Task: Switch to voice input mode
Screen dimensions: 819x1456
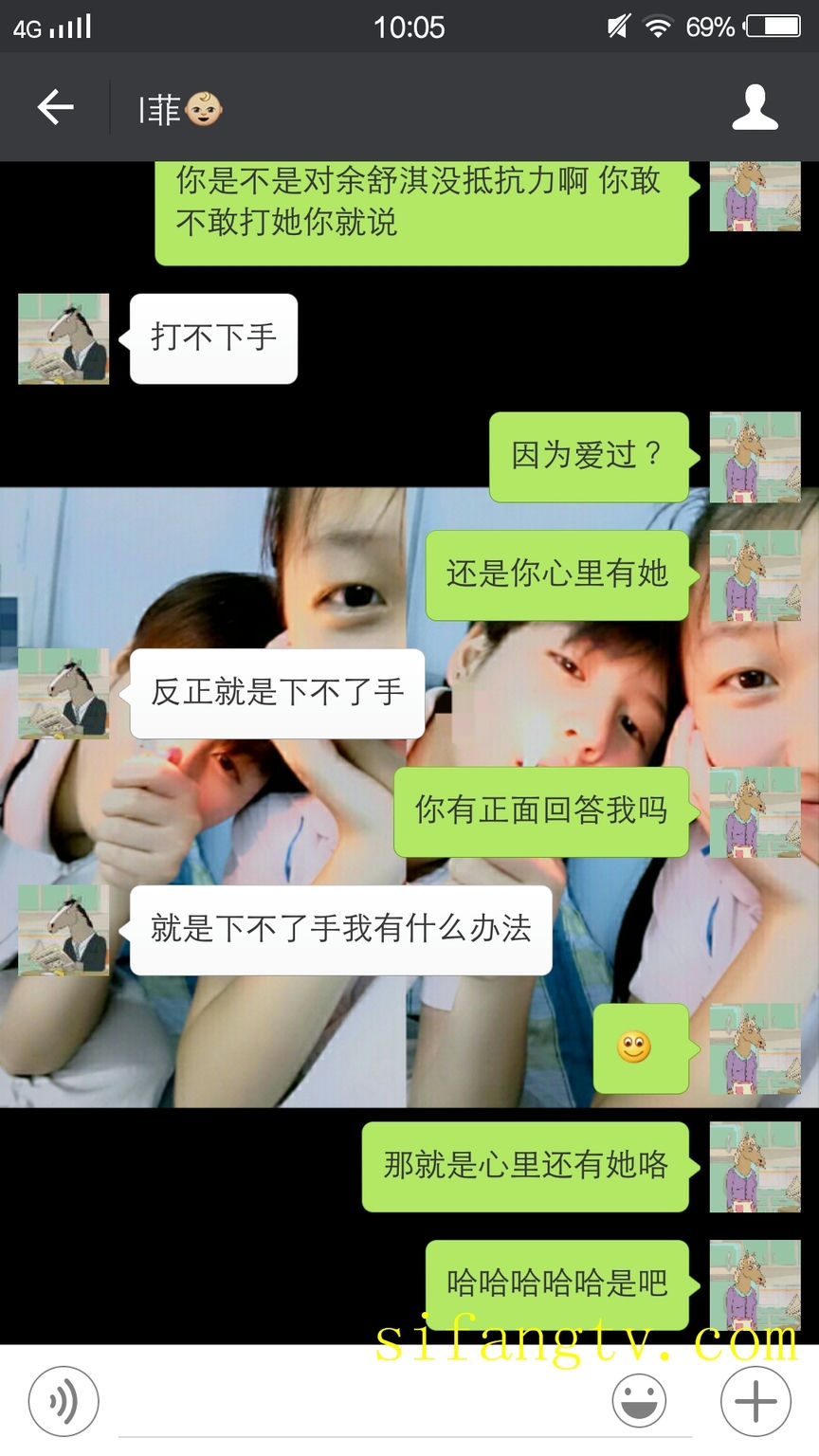Action: click(64, 1400)
